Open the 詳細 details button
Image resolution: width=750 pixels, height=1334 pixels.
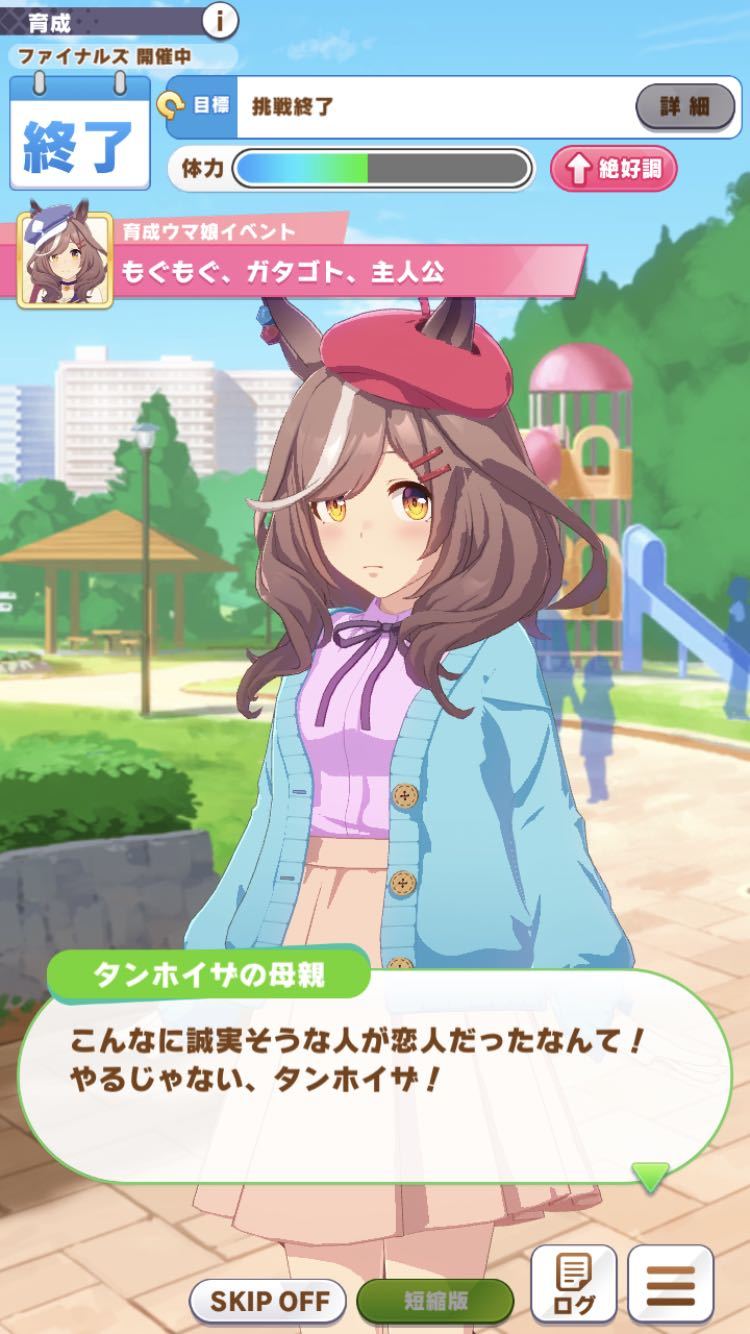pos(684,107)
